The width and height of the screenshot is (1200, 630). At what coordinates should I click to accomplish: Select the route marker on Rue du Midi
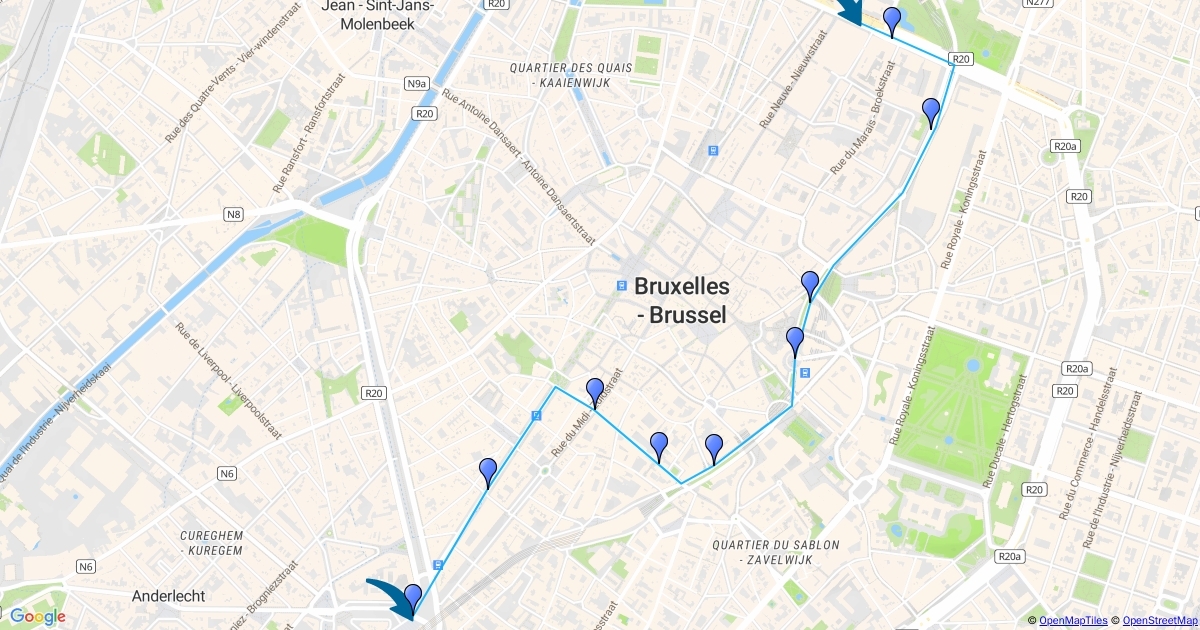point(595,391)
